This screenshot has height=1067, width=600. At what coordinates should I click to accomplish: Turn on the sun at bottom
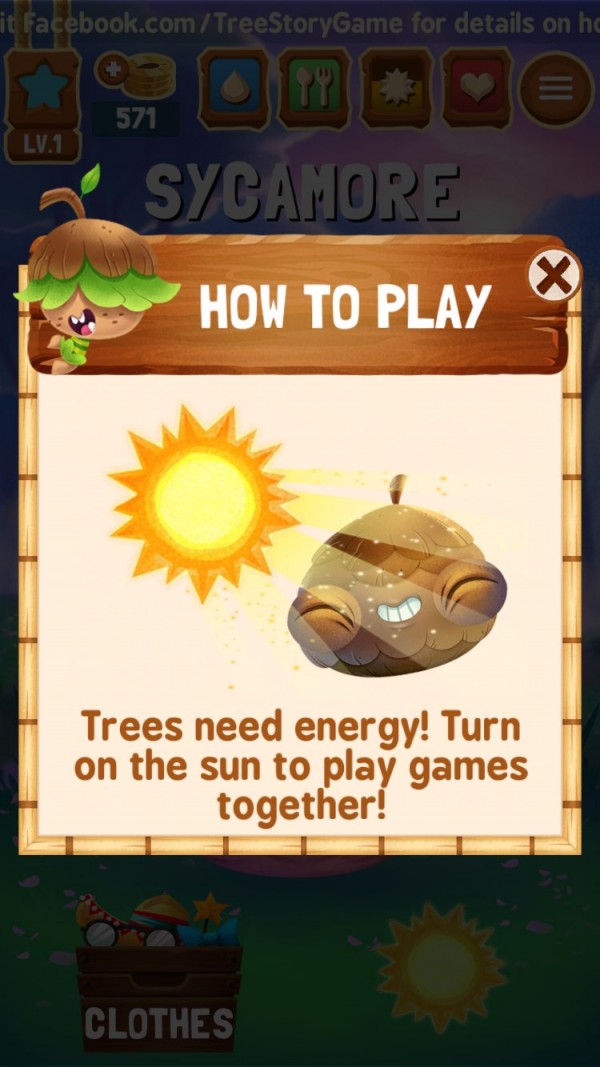pos(438,965)
